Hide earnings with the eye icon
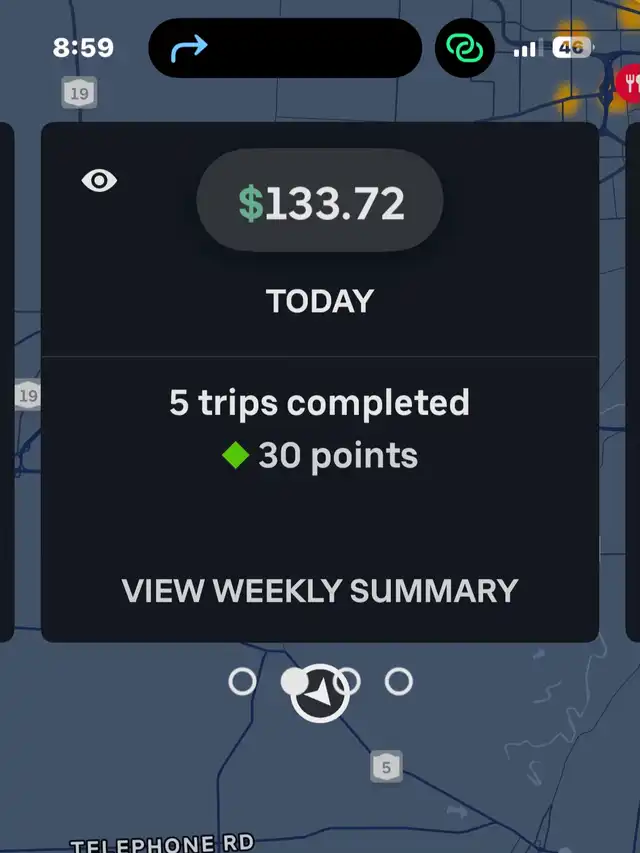This screenshot has width=640, height=853. click(x=99, y=181)
